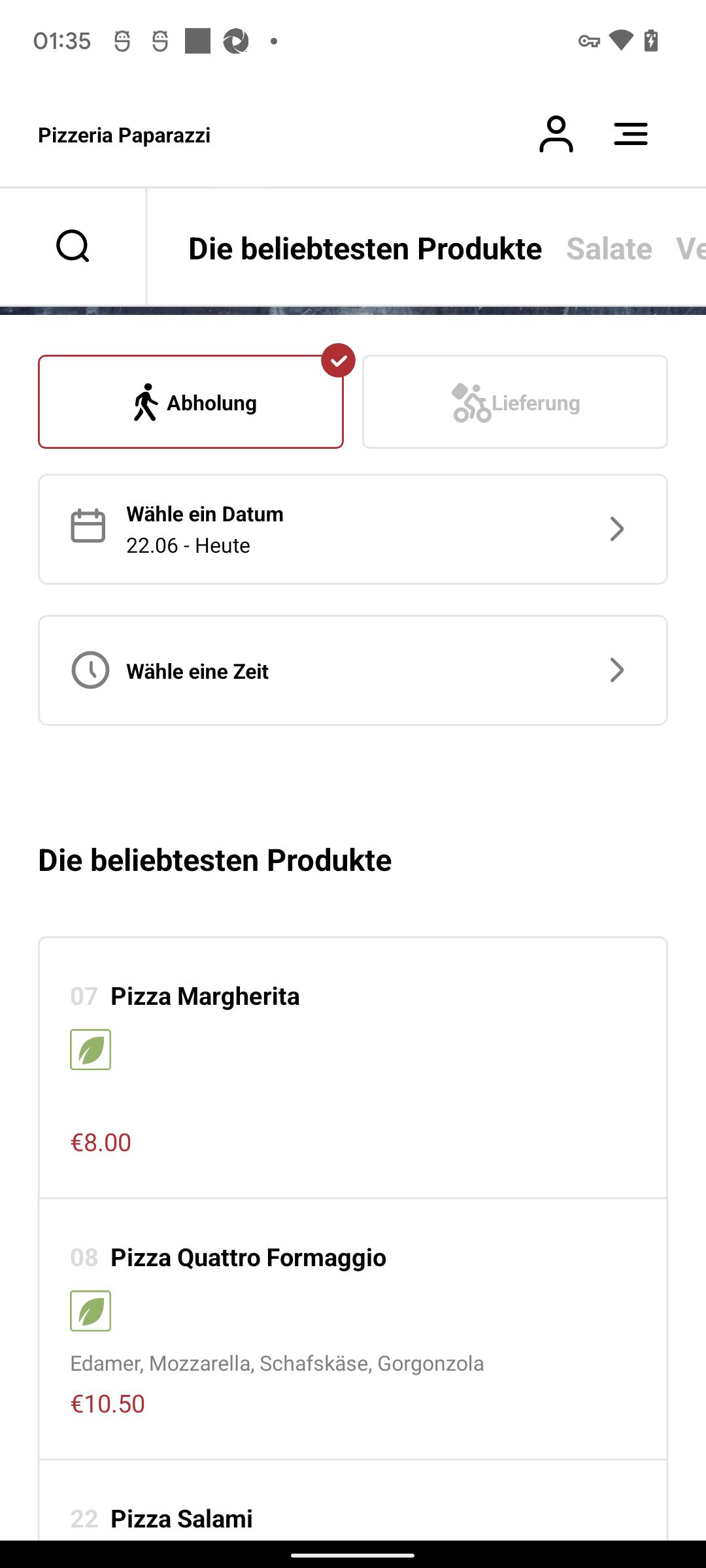The image size is (706, 1568).
Task: Switch to the Salate category tab
Action: pyautogui.click(x=609, y=249)
